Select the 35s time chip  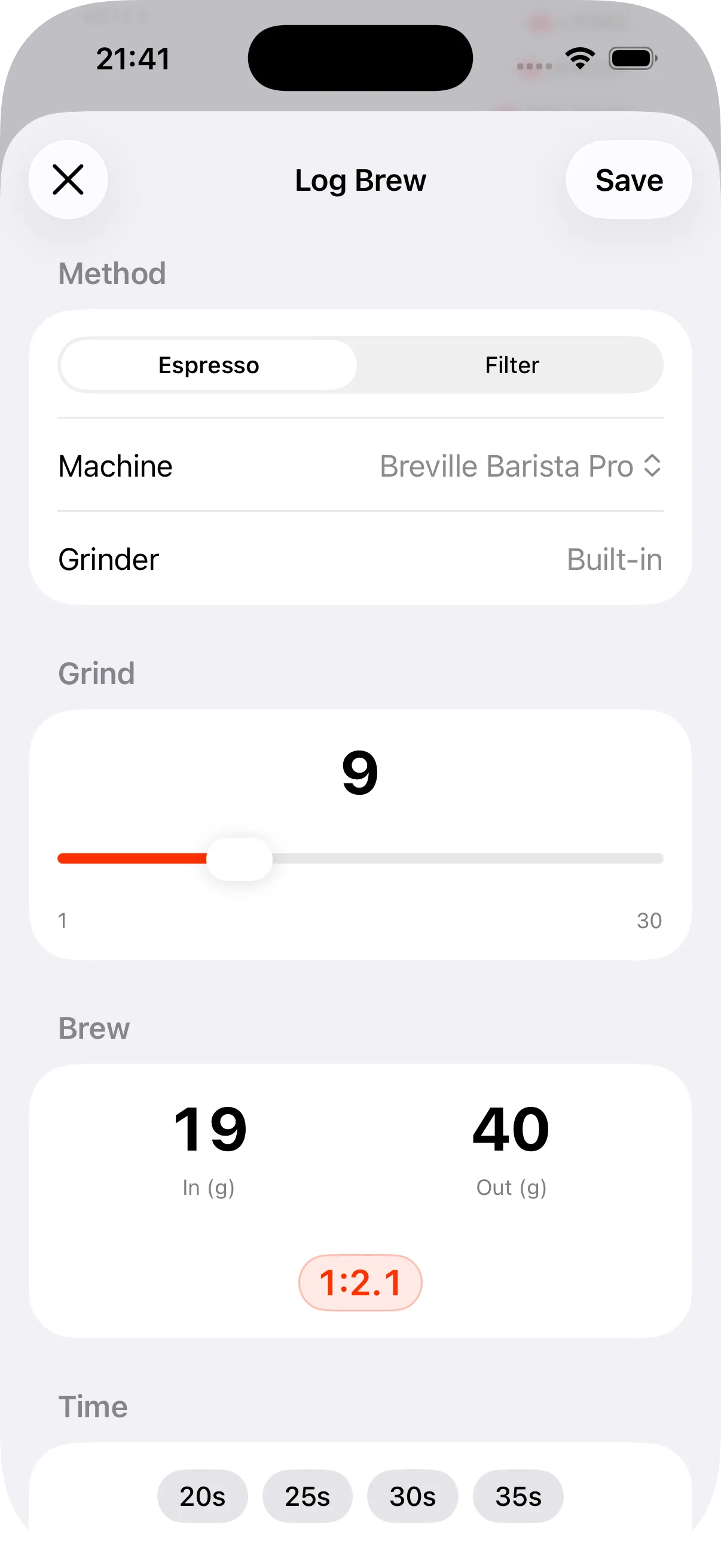518,1496
